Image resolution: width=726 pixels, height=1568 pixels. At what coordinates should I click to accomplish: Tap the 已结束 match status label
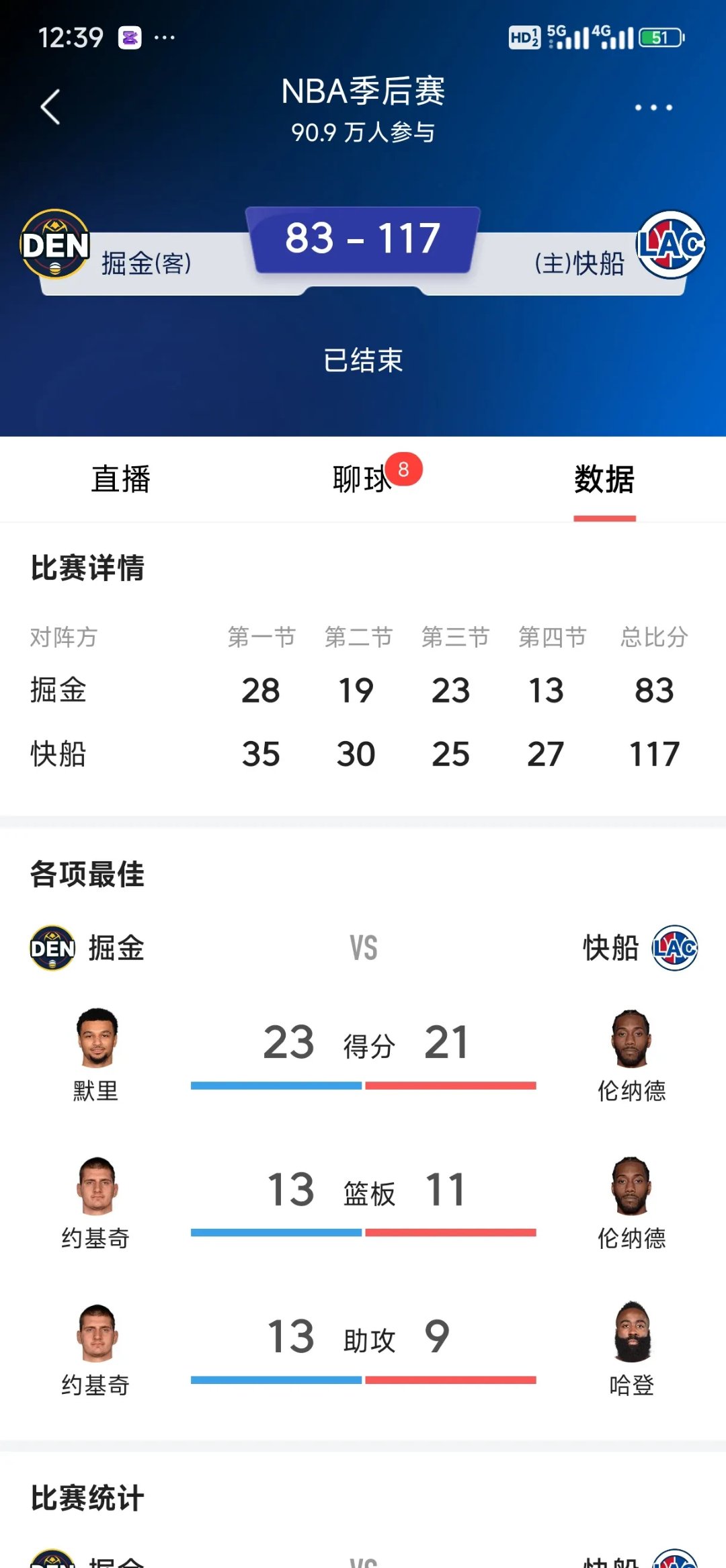(x=363, y=361)
